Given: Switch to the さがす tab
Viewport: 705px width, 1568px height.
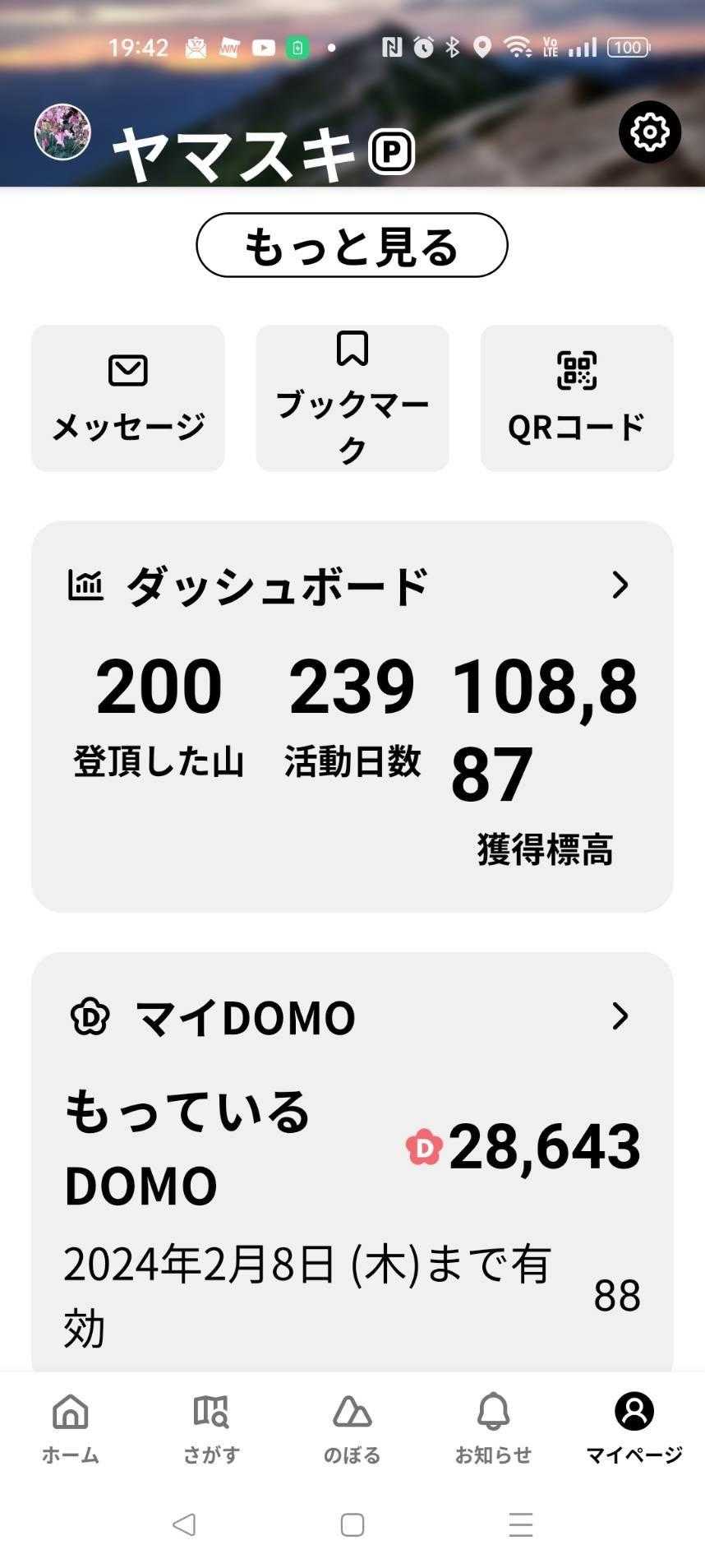Looking at the screenshot, I should click(211, 1428).
